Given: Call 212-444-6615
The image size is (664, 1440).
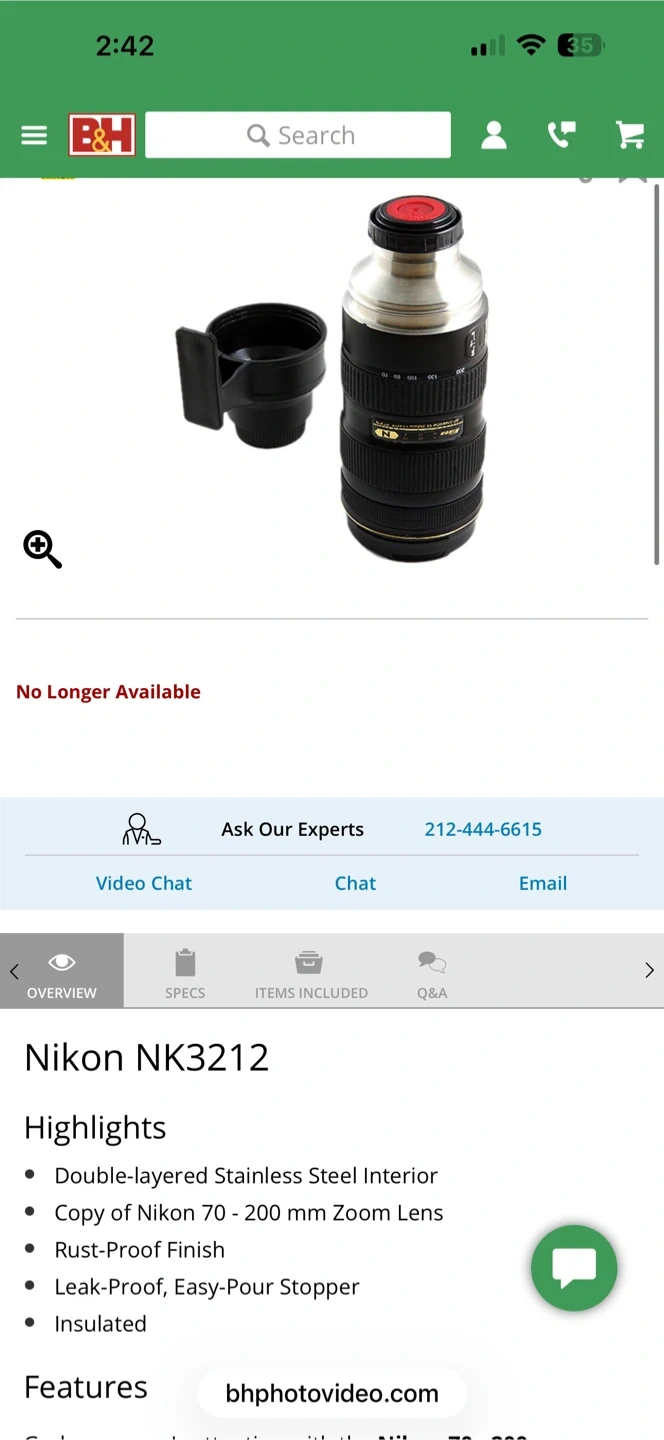Looking at the screenshot, I should [x=483, y=829].
